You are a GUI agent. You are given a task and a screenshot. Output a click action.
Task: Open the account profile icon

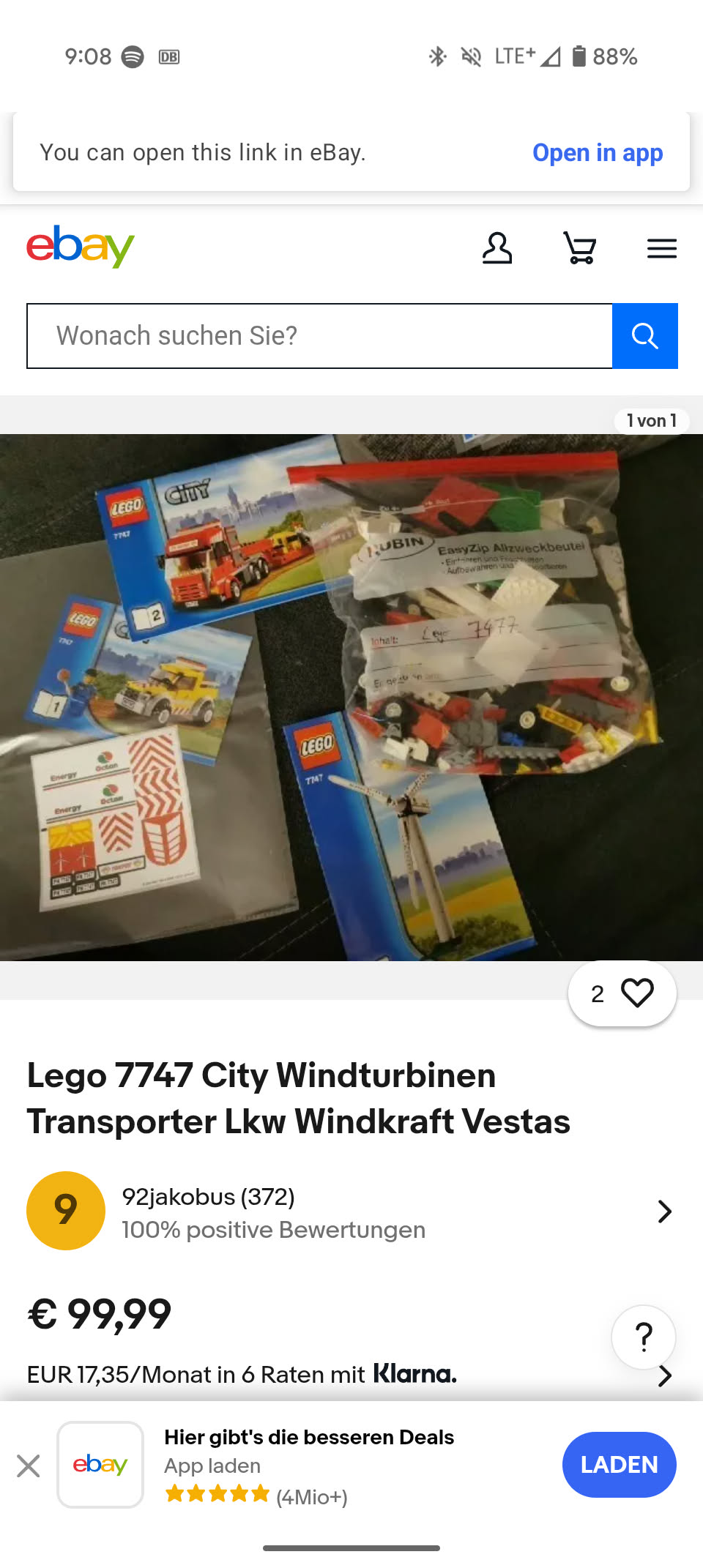(496, 248)
